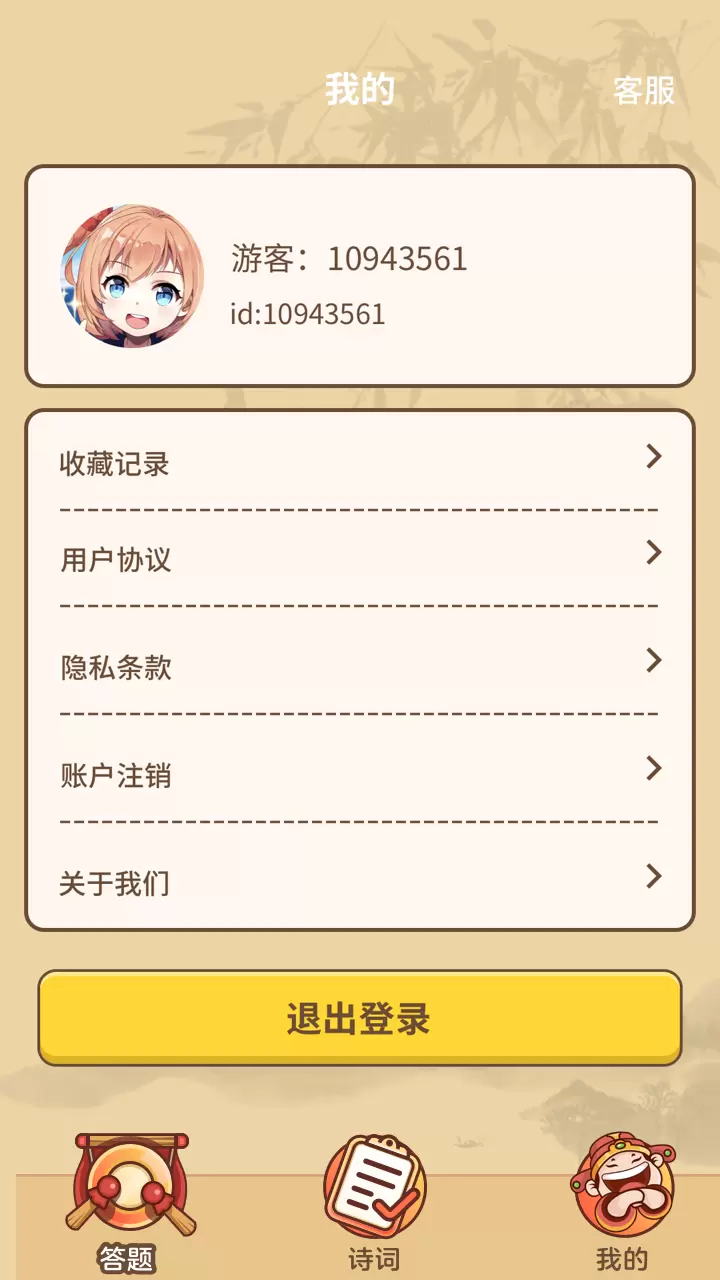Open 隐私条款 privacy terms
This screenshot has width=720, height=1280.
click(x=360, y=667)
